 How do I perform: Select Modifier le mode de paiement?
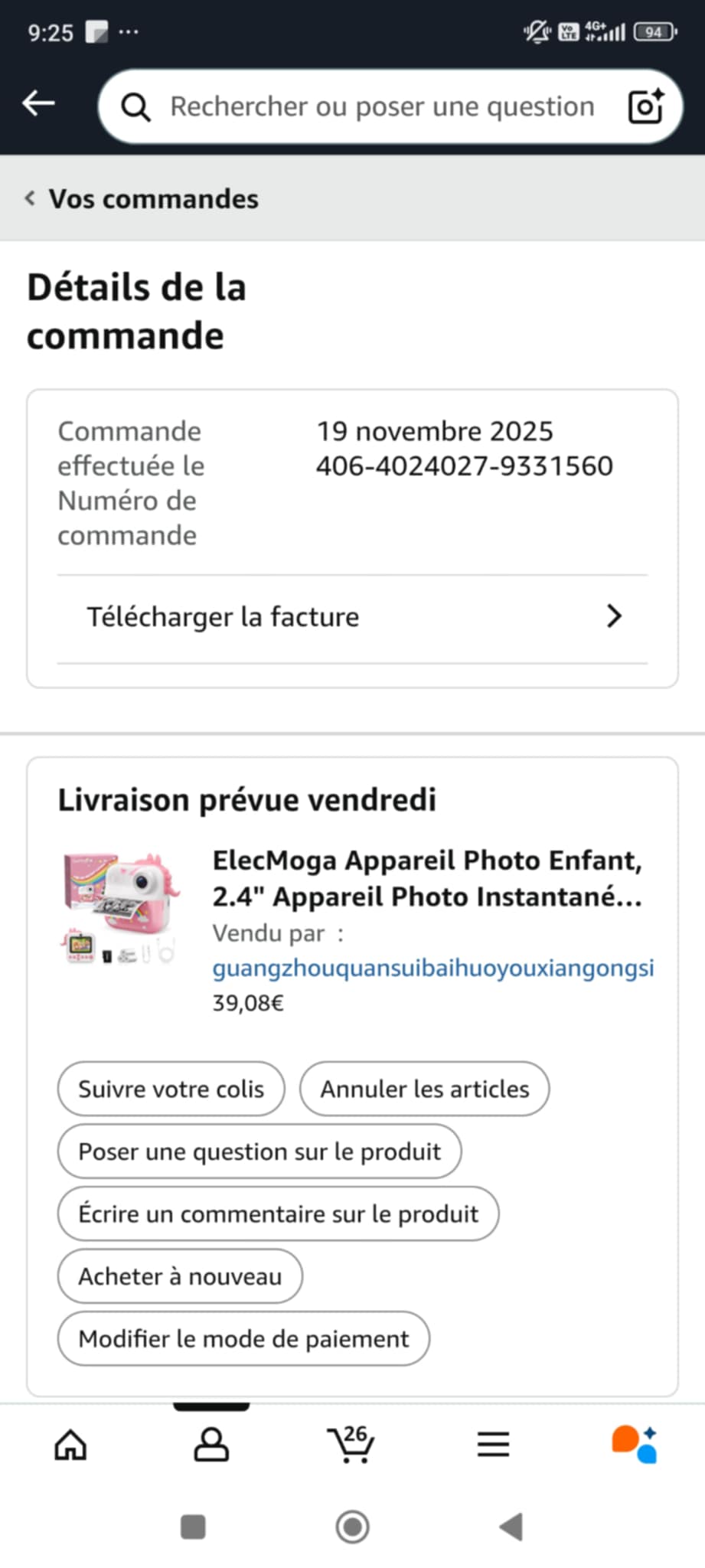[243, 1339]
